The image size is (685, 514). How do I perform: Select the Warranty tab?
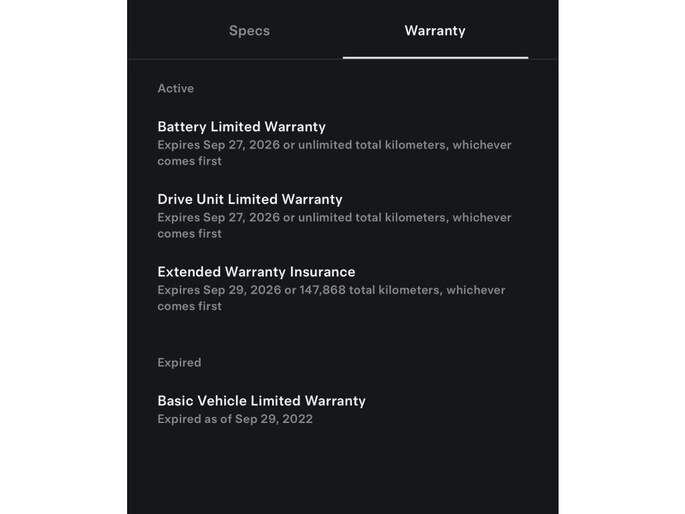(x=434, y=31)
